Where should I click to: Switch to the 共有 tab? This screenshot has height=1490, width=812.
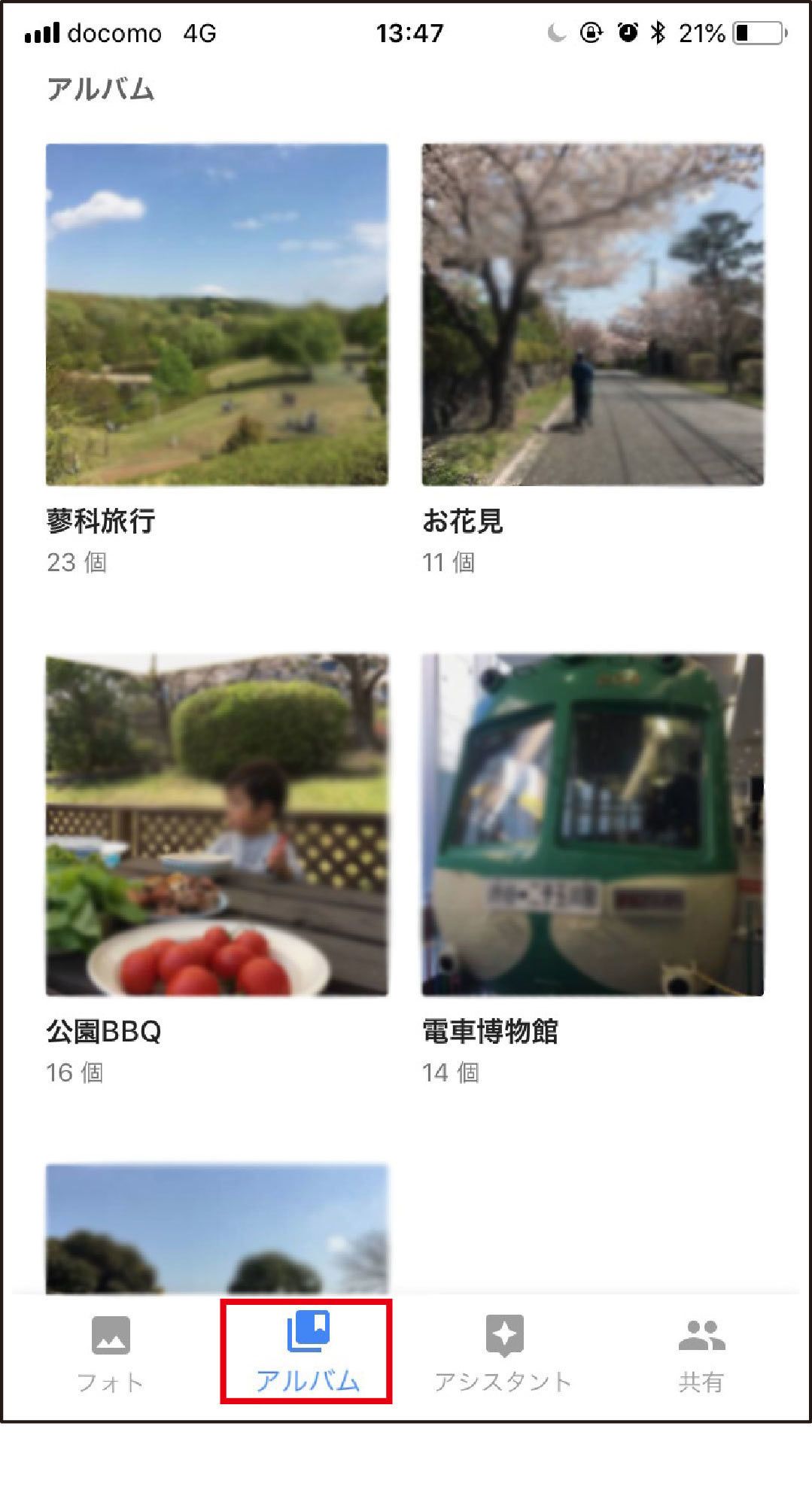tap(701, 1354)
